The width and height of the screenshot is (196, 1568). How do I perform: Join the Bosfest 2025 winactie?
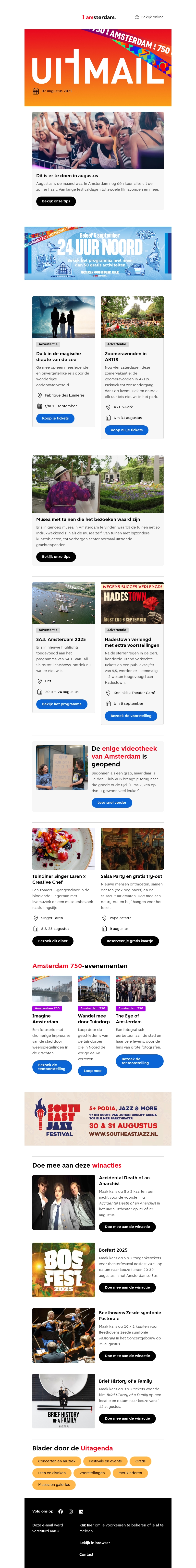coord(127,1287)
